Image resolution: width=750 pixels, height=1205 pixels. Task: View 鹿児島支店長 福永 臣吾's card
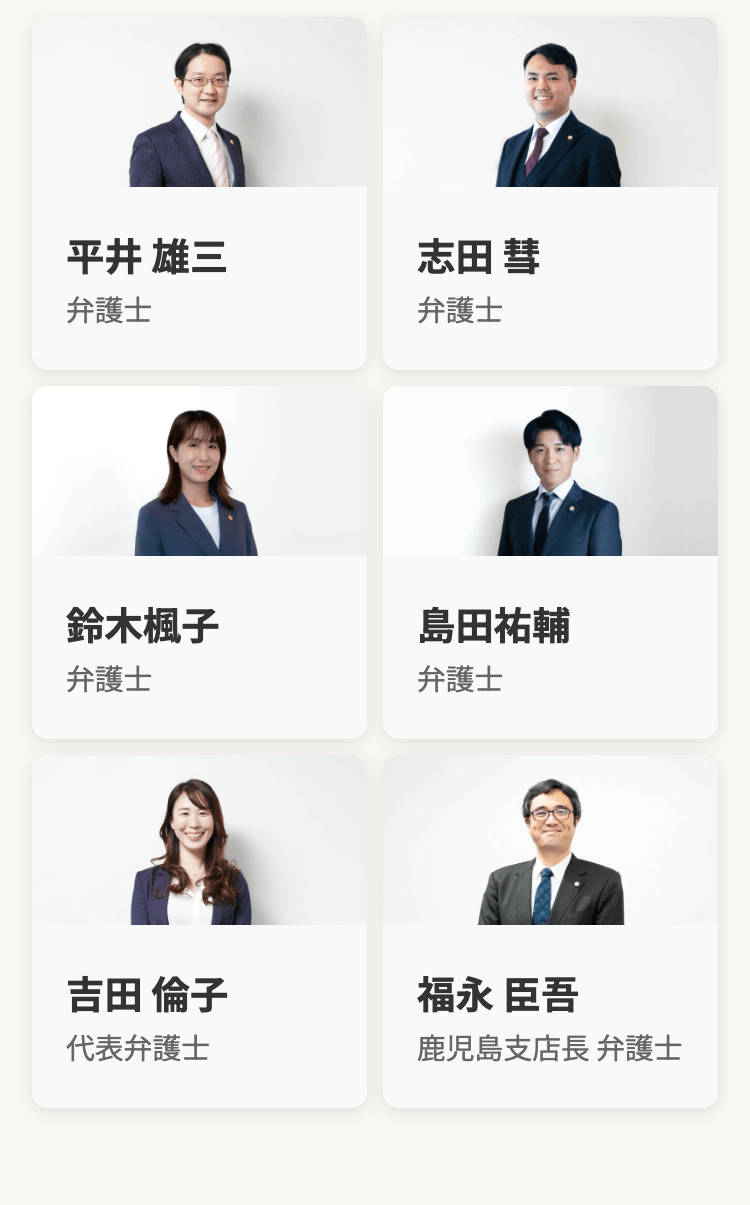[x=550, y=932]
